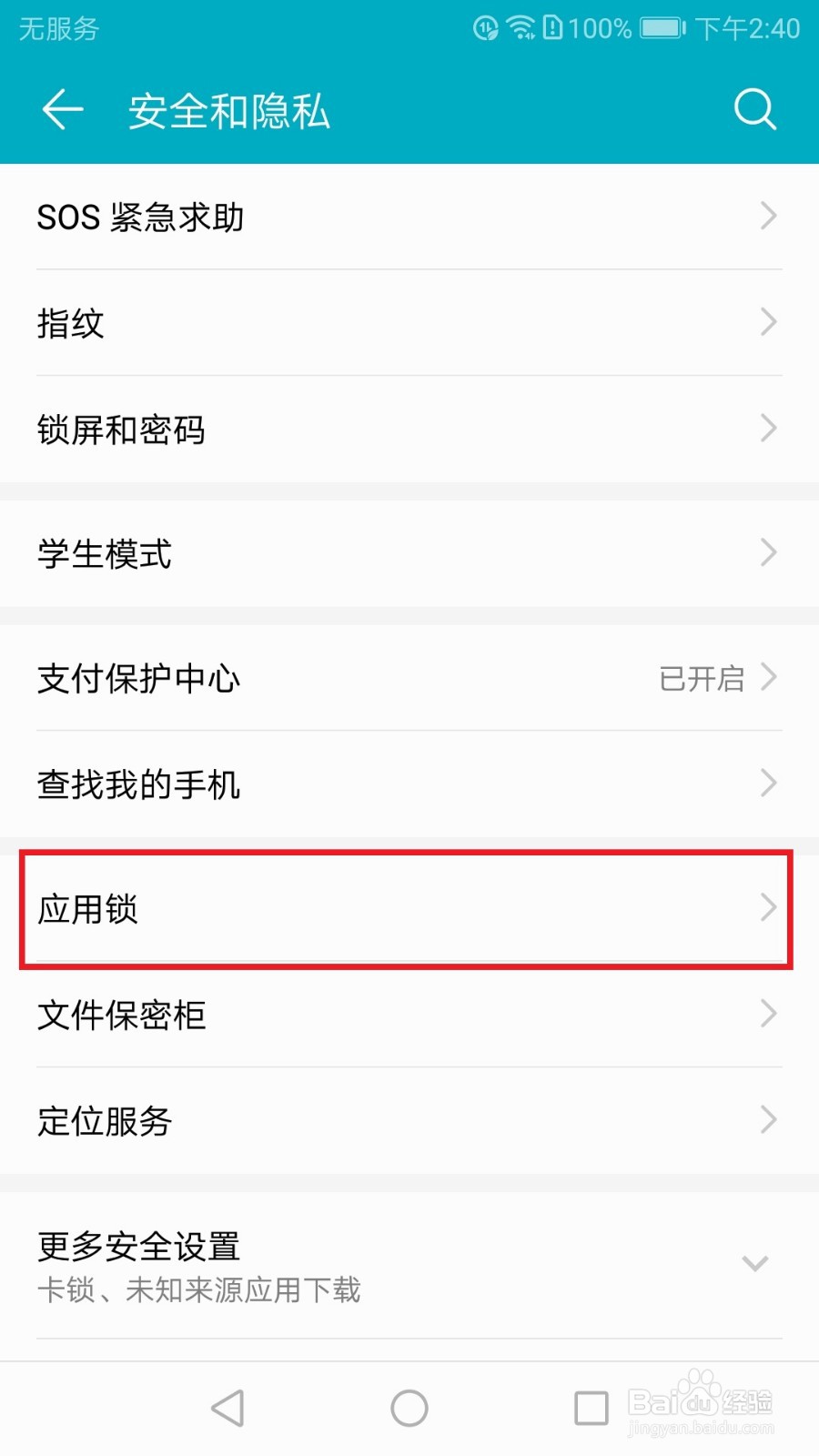This screenshot has height=1456, width=819.
Task: Open 学生模式 via its chevron
Action: click(769, 553)
